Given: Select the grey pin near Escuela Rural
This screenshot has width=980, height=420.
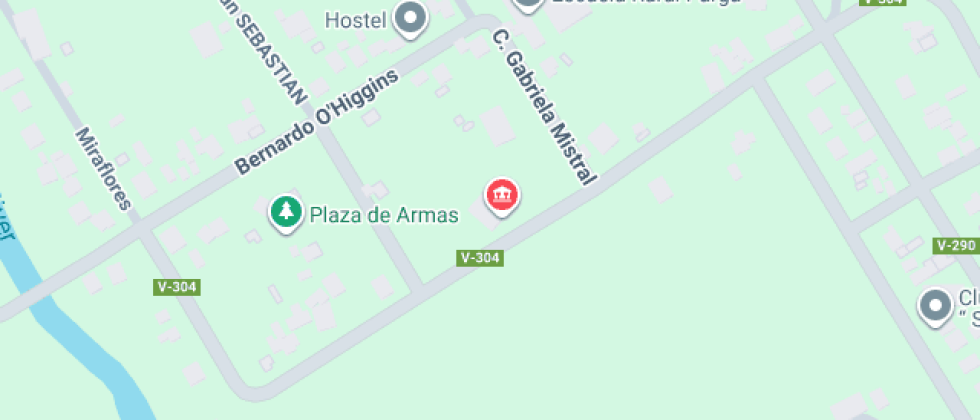Looking at the screenshot, I should coord(528,4).
